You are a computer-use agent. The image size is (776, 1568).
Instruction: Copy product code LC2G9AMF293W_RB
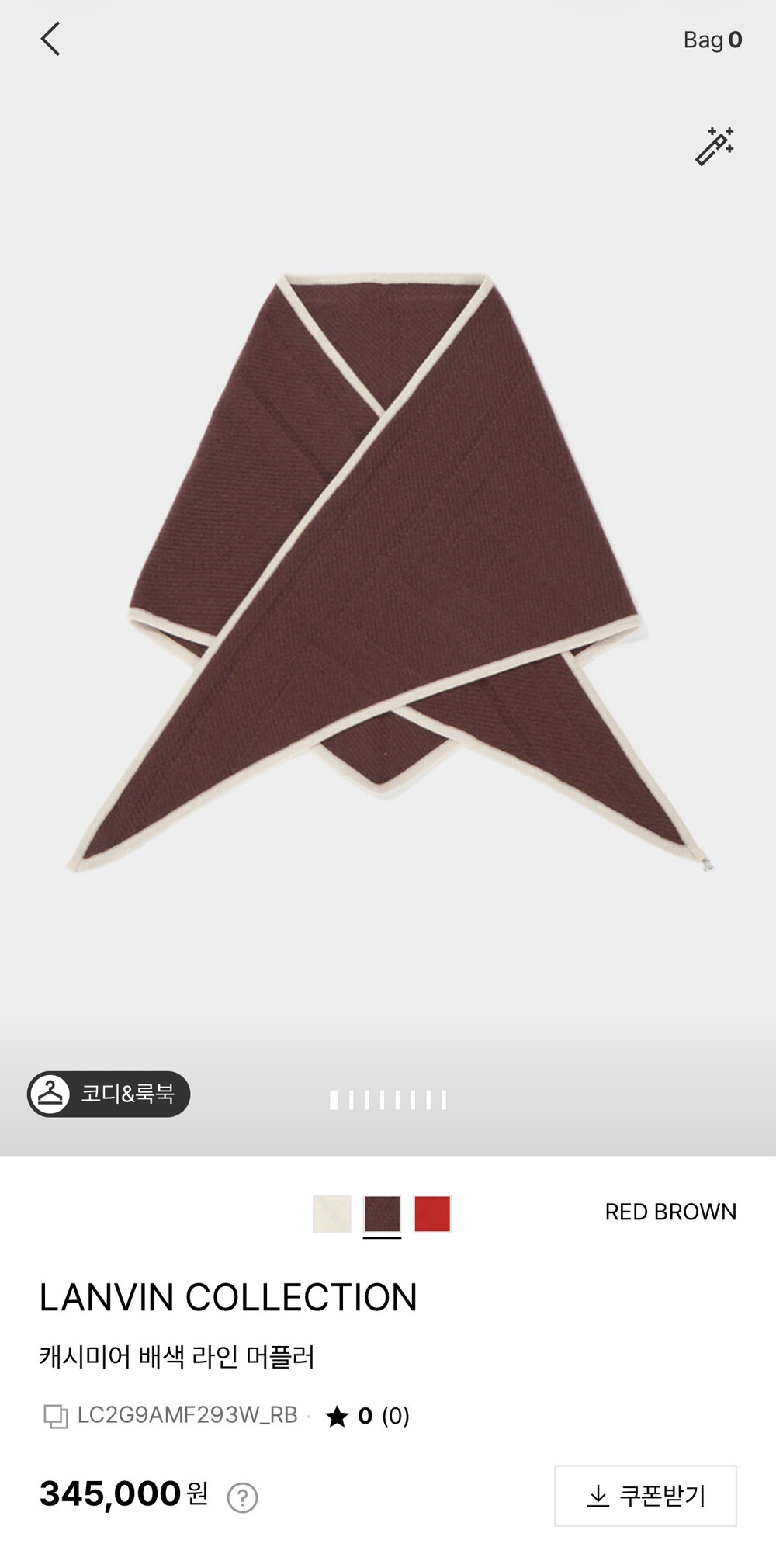56,1416
